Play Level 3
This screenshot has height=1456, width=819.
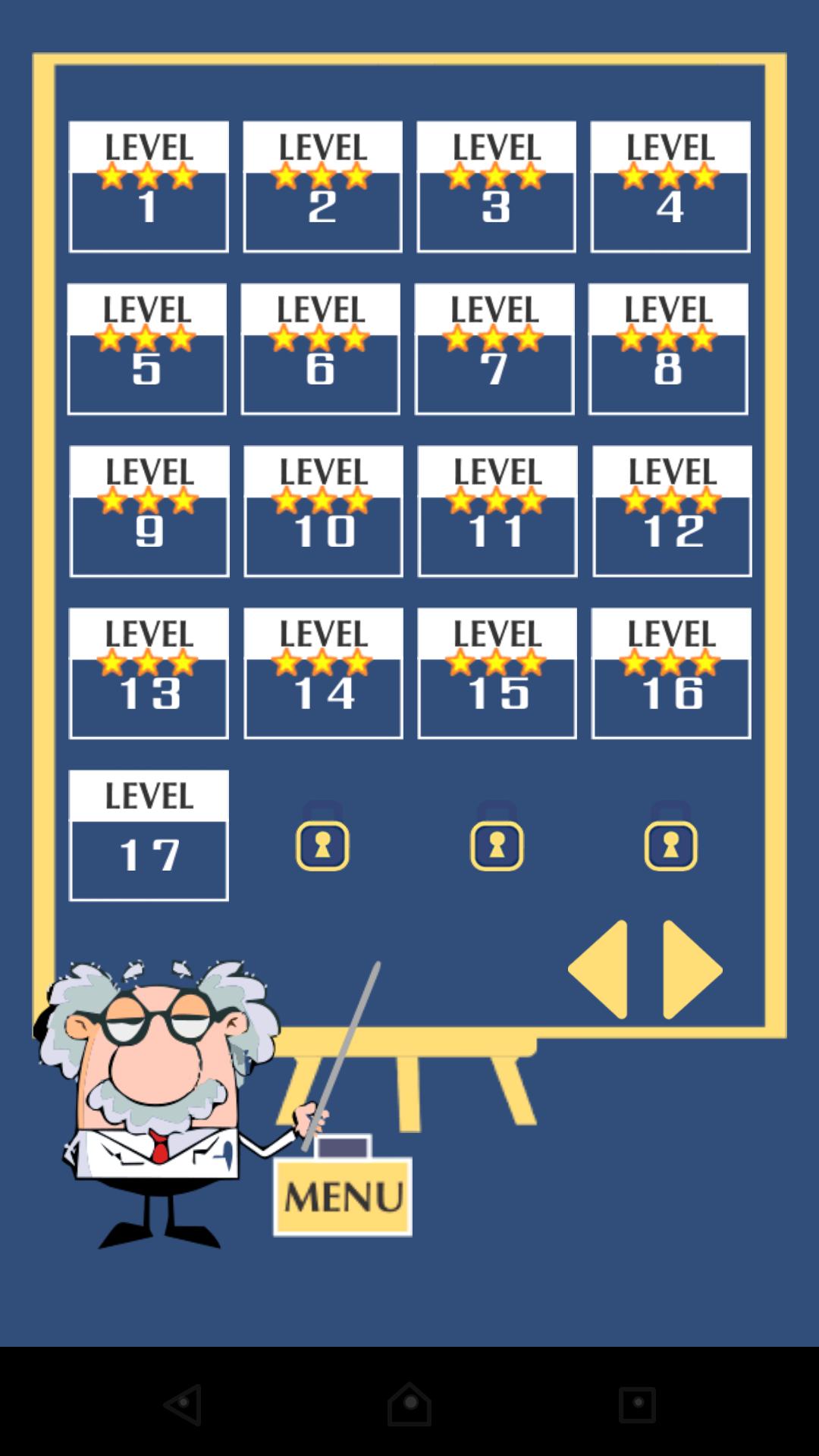[x=496, y=187]
